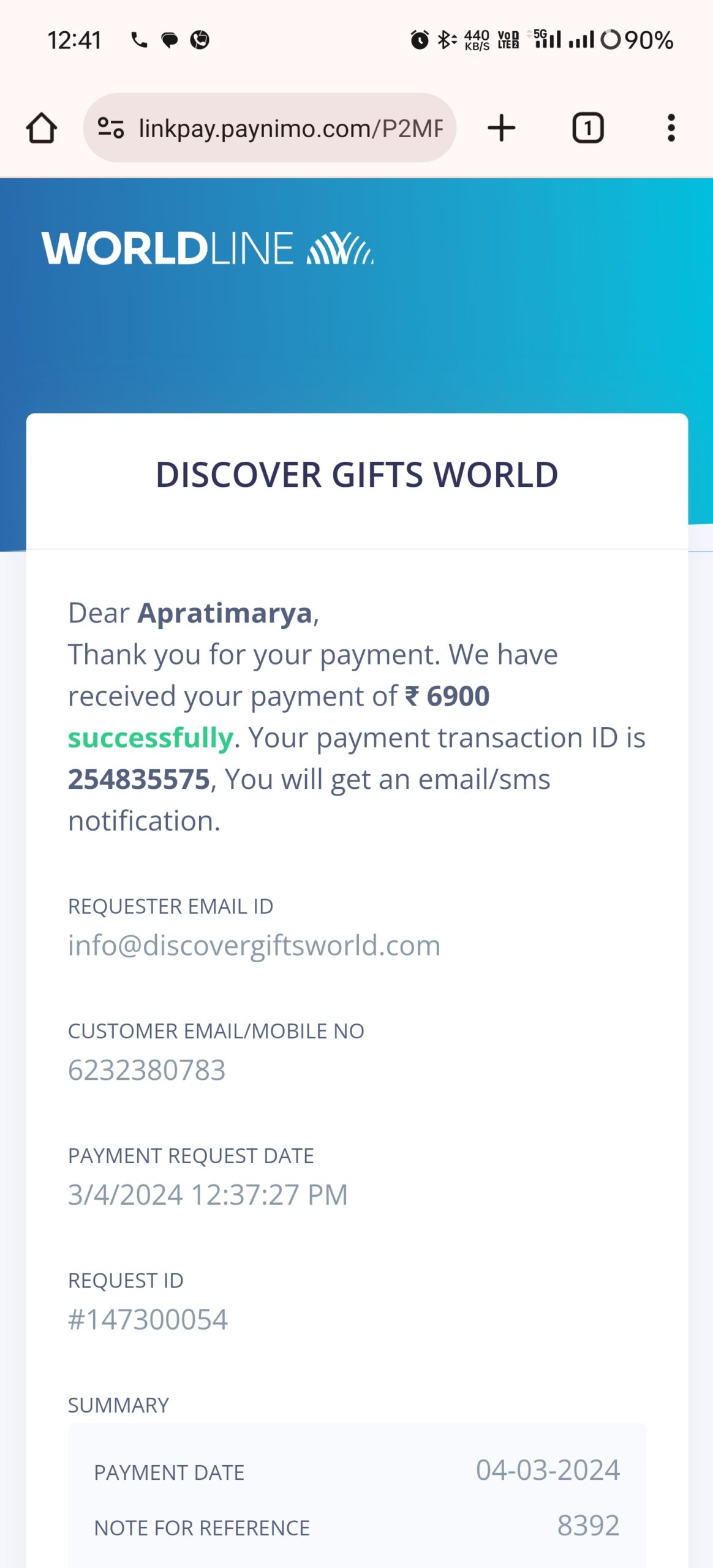This screenshot has width=713, height=1568.
Task: Open site settings icon in address bar
Action: point(111,128)
